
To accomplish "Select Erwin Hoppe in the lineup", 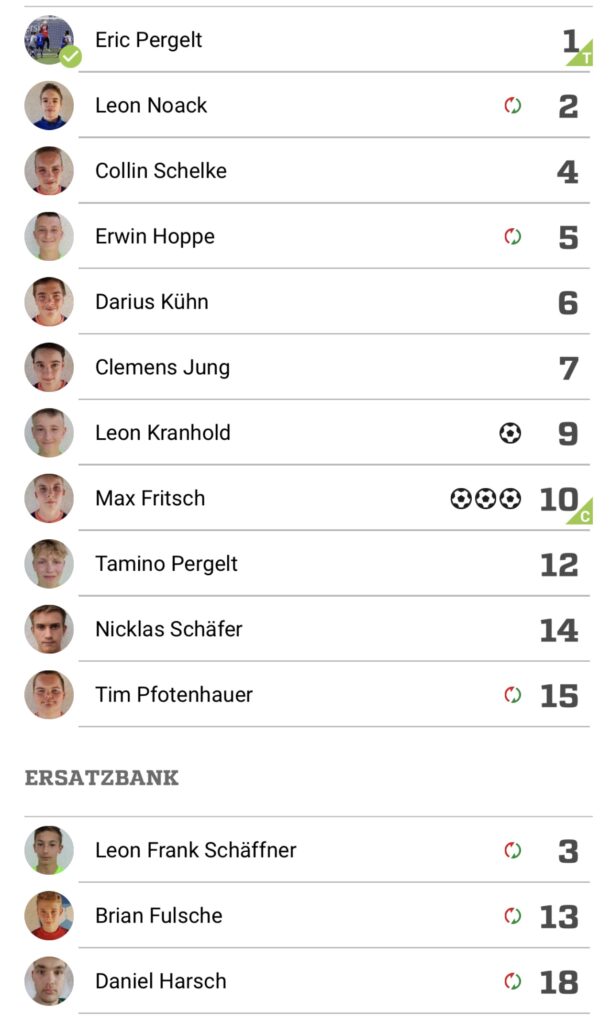I will coord(154,237).
